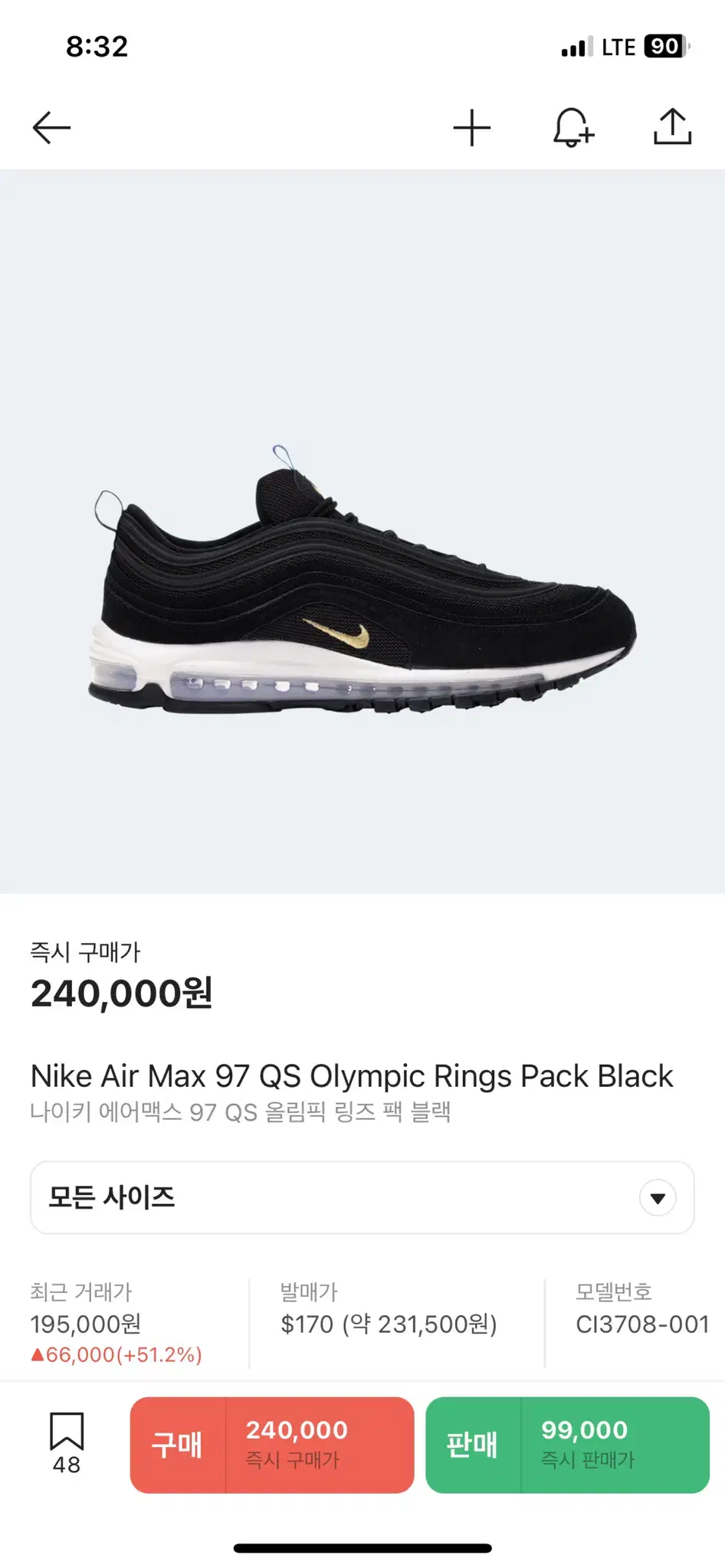The height and width of the screenshot is (1568, 725).
Task: Tap the 구매 buy button for 240,000
Action: (272, 1445)
